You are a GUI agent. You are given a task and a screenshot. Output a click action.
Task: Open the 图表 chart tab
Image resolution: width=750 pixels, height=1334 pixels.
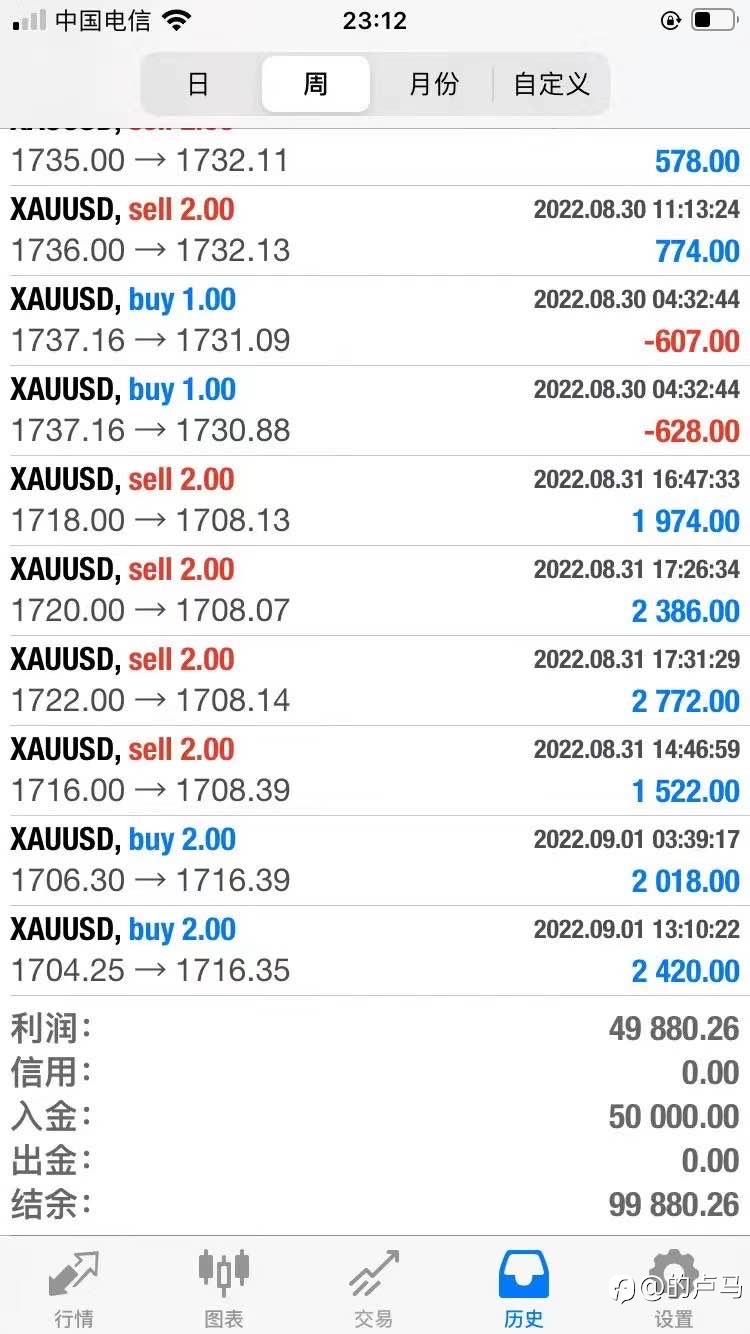pyautogui.click(x=224, y=1288)
